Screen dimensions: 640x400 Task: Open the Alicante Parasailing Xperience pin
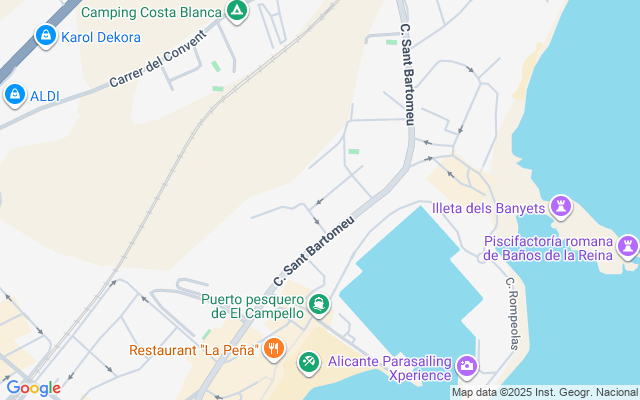[x=467, y=366]
